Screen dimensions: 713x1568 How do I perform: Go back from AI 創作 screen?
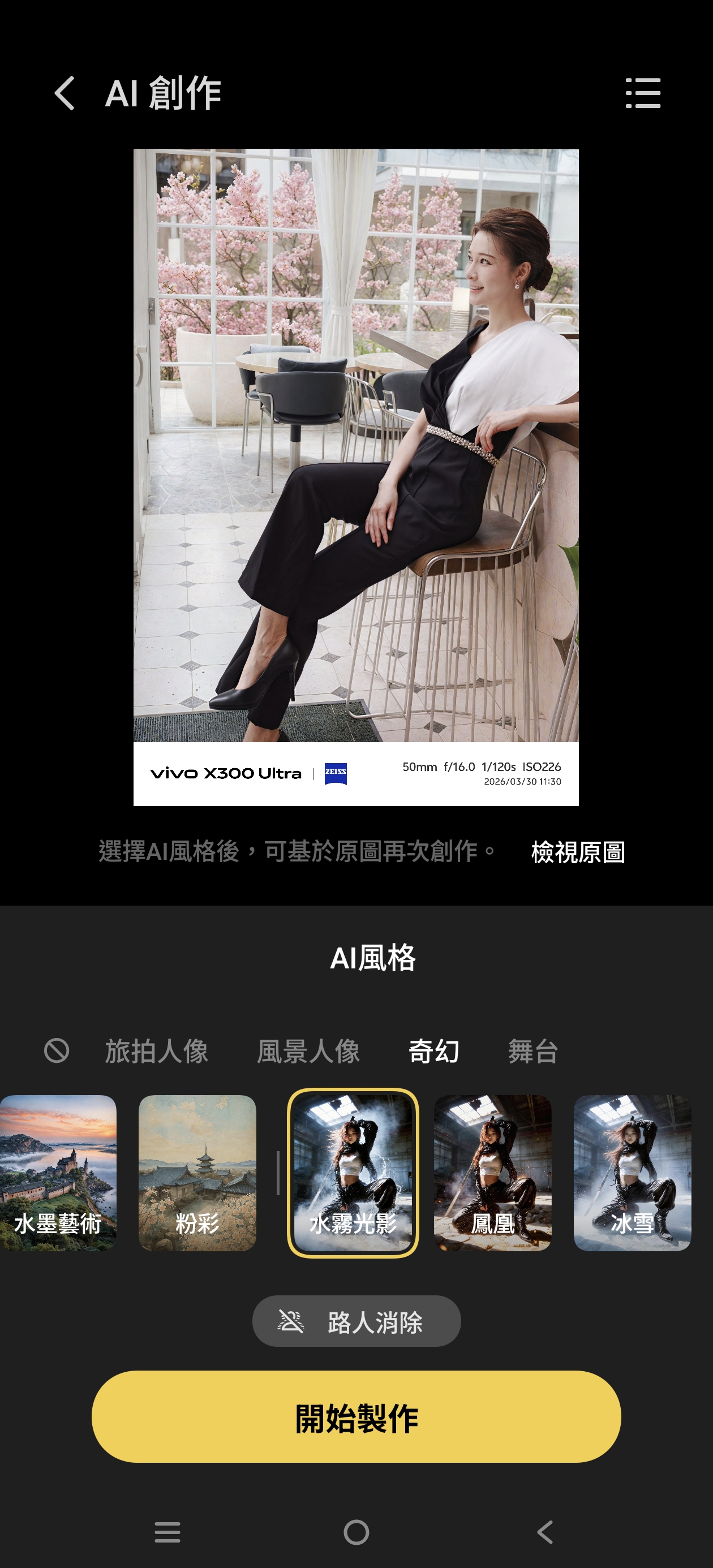click(x=65, y=93)
